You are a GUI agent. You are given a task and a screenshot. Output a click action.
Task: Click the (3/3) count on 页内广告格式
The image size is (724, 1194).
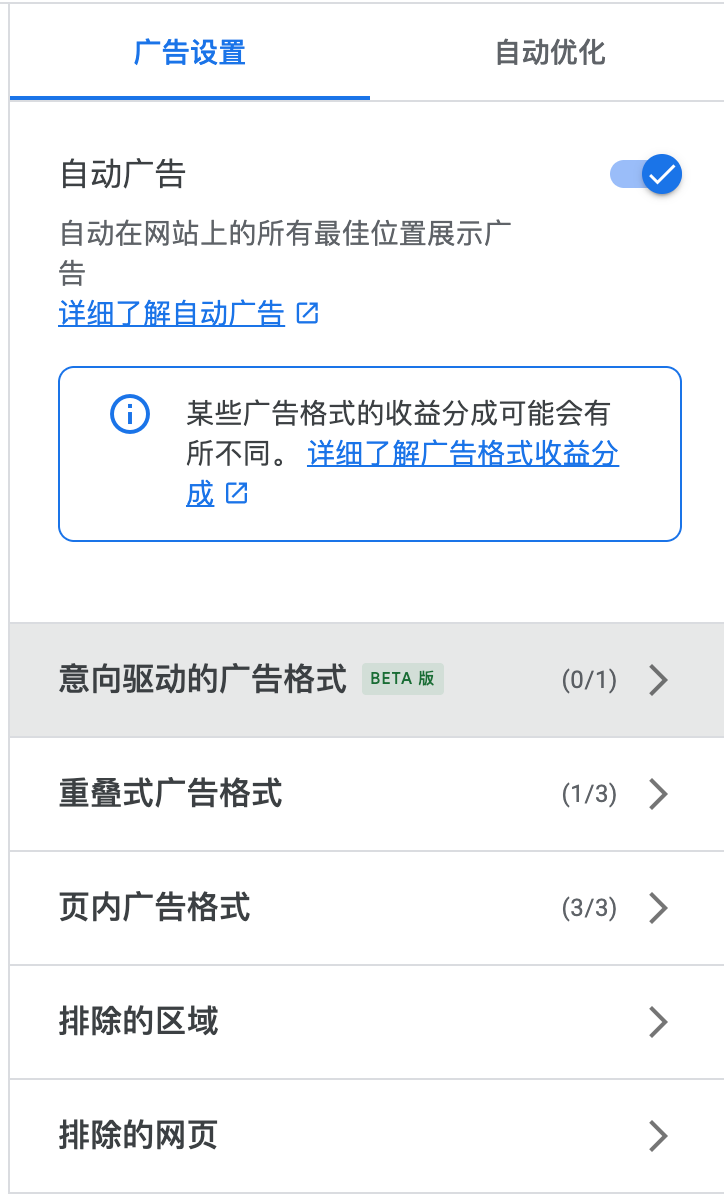[x=592, y=908]
